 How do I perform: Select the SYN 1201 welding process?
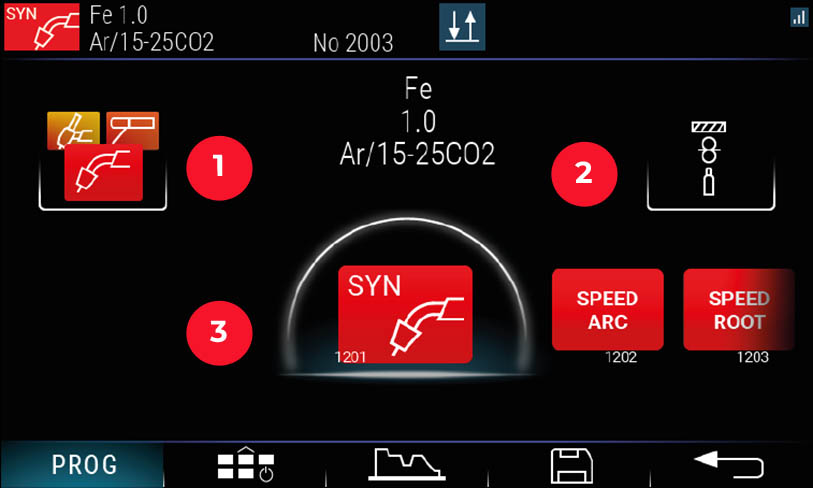tap(405, 314)
